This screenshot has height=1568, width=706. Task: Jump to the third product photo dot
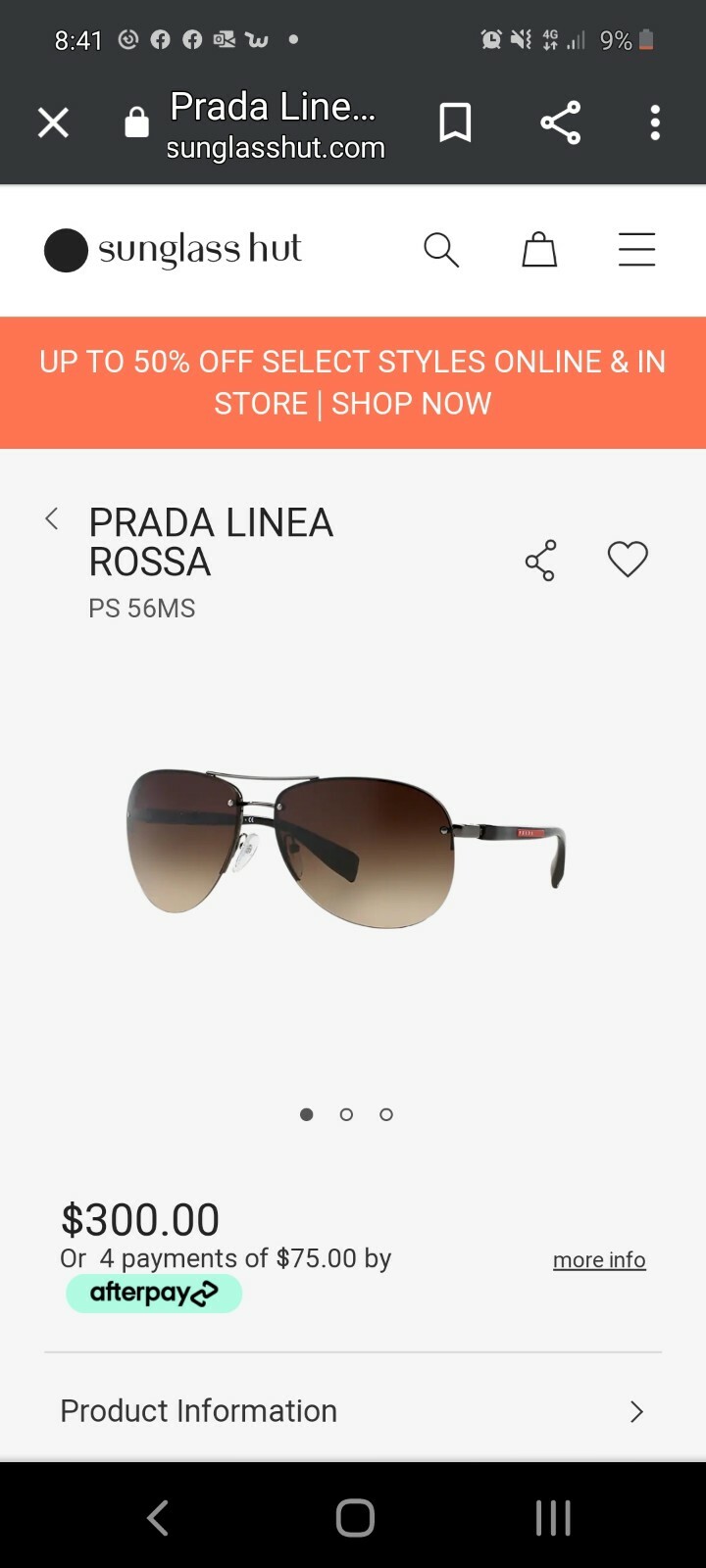386,1114
